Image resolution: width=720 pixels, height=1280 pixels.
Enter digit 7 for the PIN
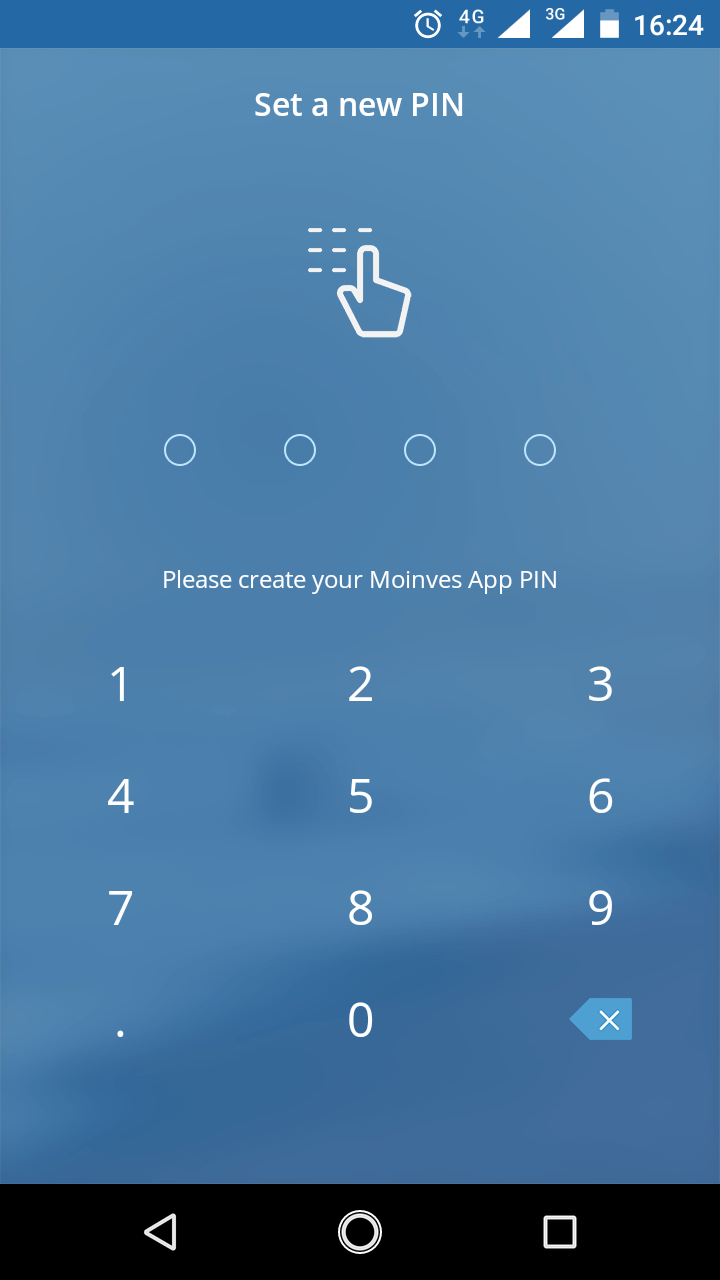tap(120, 909)
